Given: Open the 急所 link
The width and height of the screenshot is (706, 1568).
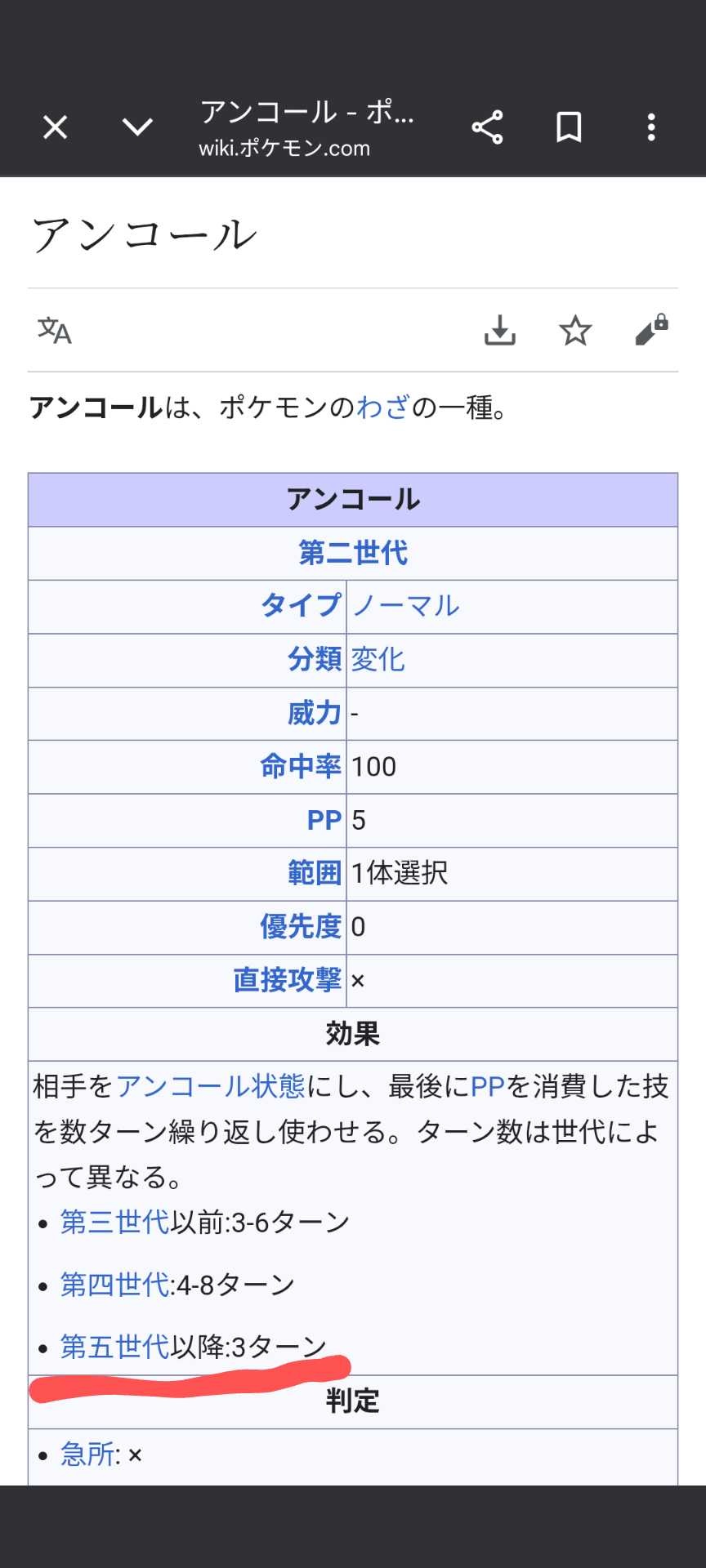Looking at the screenshot, I should click(87, 1454).
